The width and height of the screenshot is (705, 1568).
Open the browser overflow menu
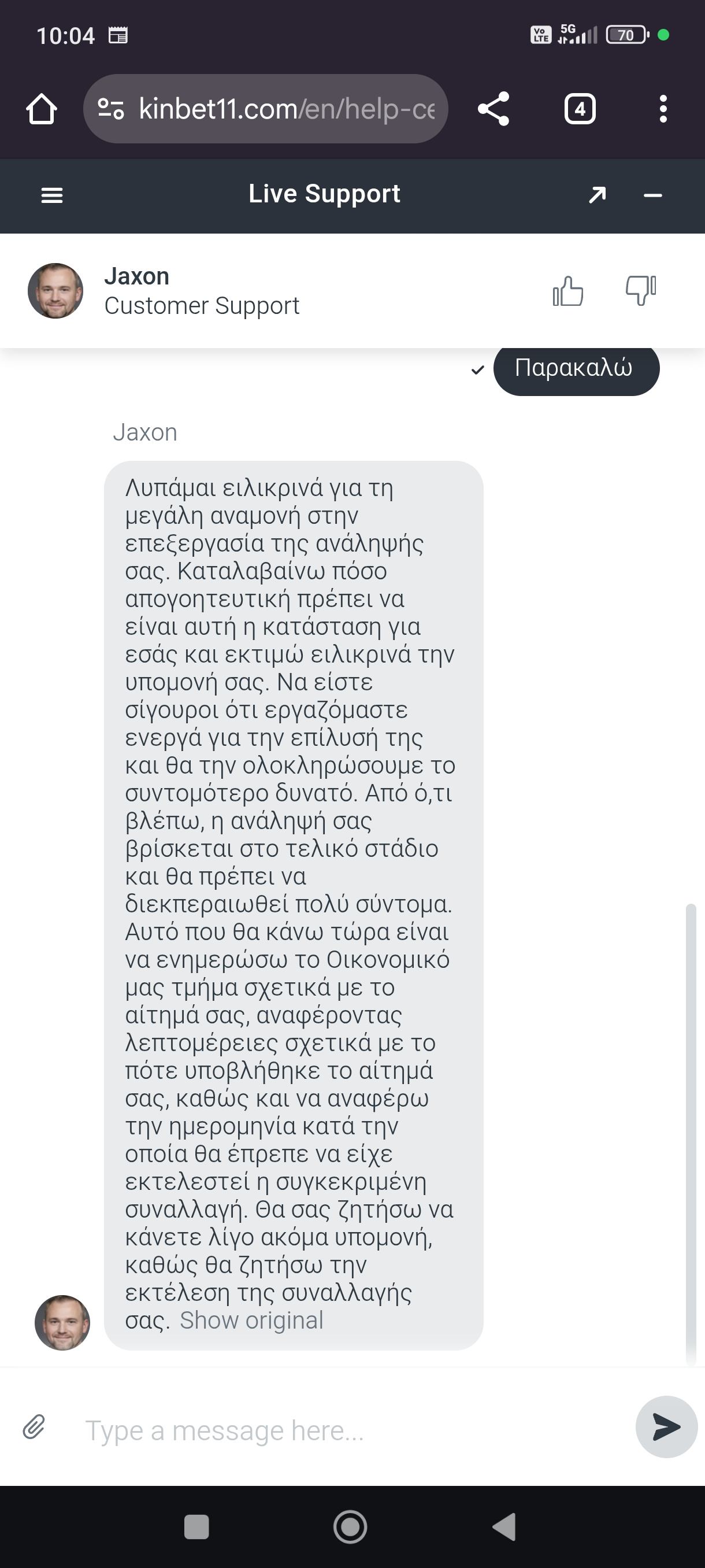tap(662, 109)
